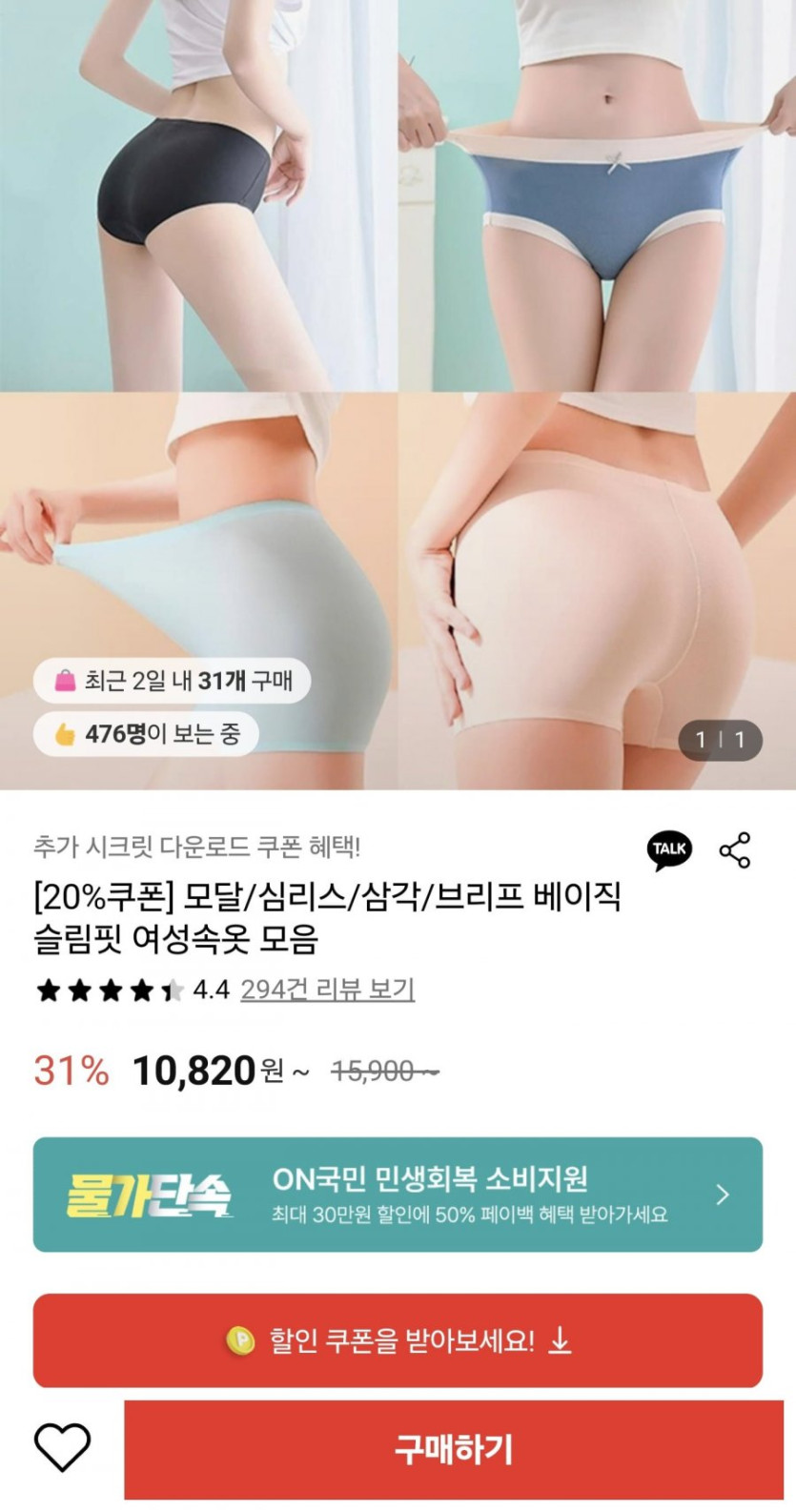Open the product image gallery
Image resolution: width=796 pixels, height=1512 pixels.
pyautogui.click(x=398, y=395)
